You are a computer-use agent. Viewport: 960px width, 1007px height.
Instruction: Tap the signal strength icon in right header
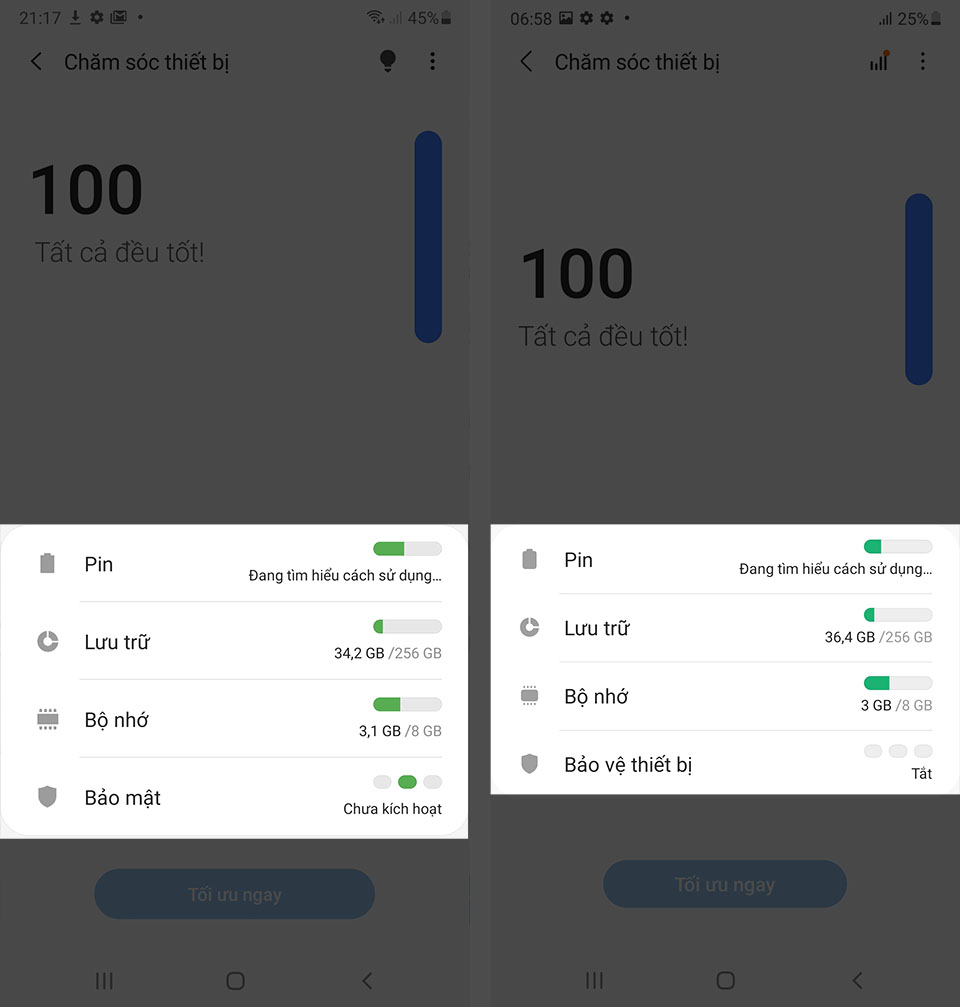coord(878,61)
